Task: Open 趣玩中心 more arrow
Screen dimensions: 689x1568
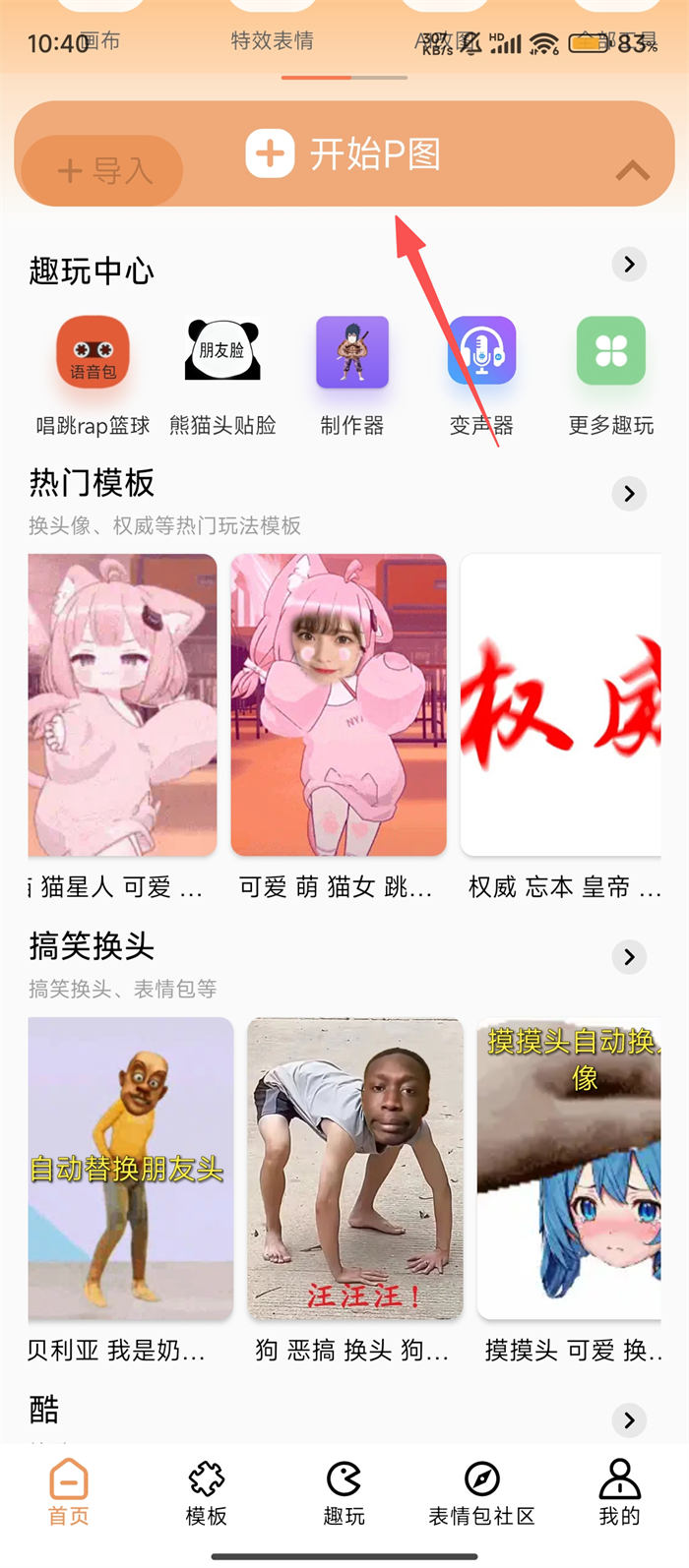Action: click(x=629, y=265)
